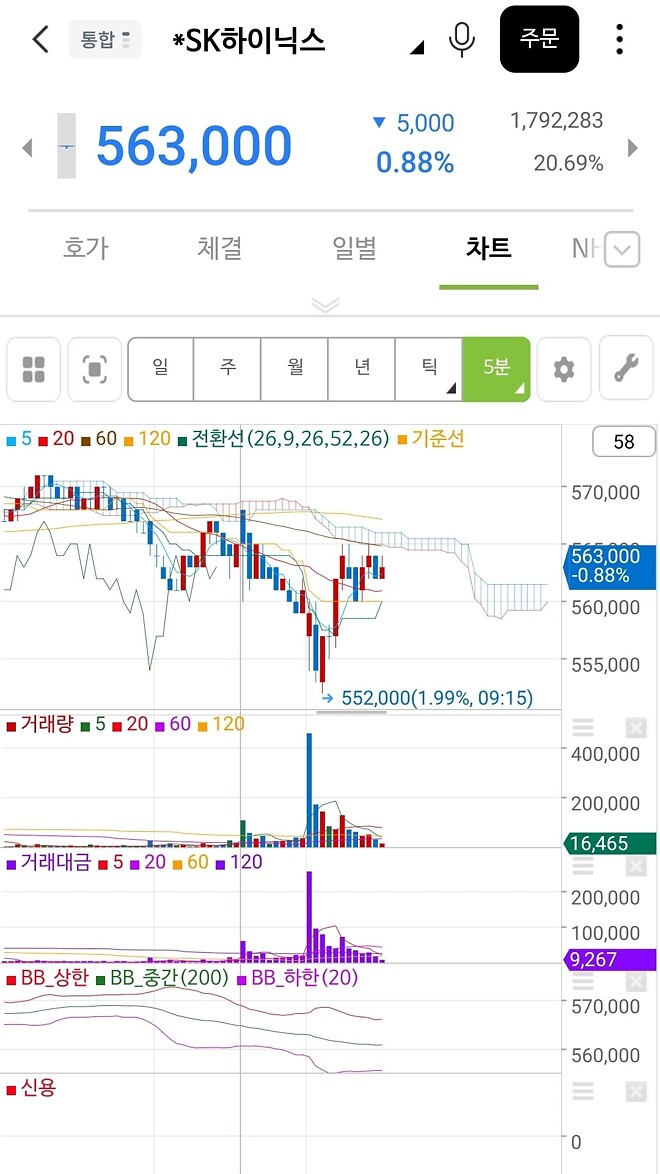Expand the tab list dropdown chevron
This screenshot has width=660, height=1174.
point(622,249)
